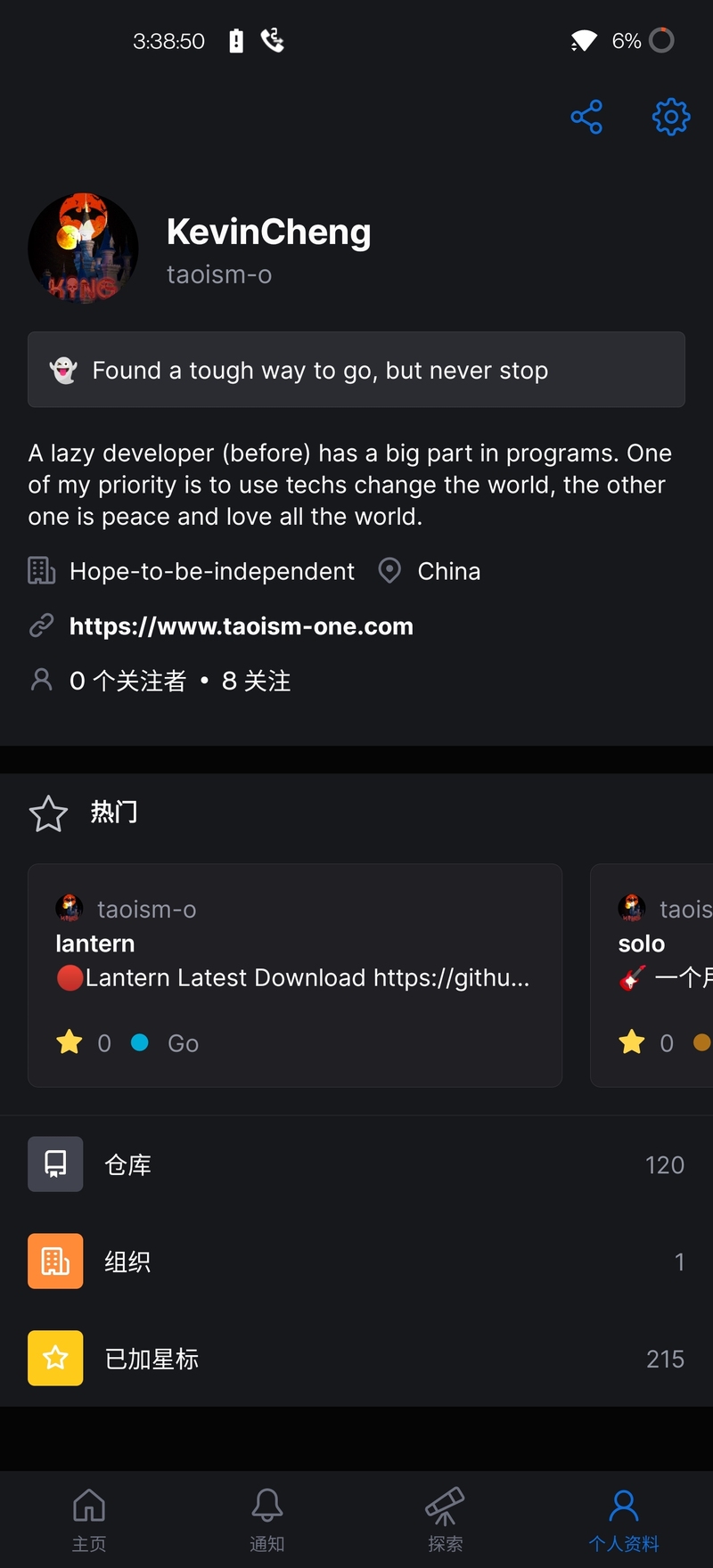713x1568 pixels.
Task: Open the settings gear
Action: (671, 117)
